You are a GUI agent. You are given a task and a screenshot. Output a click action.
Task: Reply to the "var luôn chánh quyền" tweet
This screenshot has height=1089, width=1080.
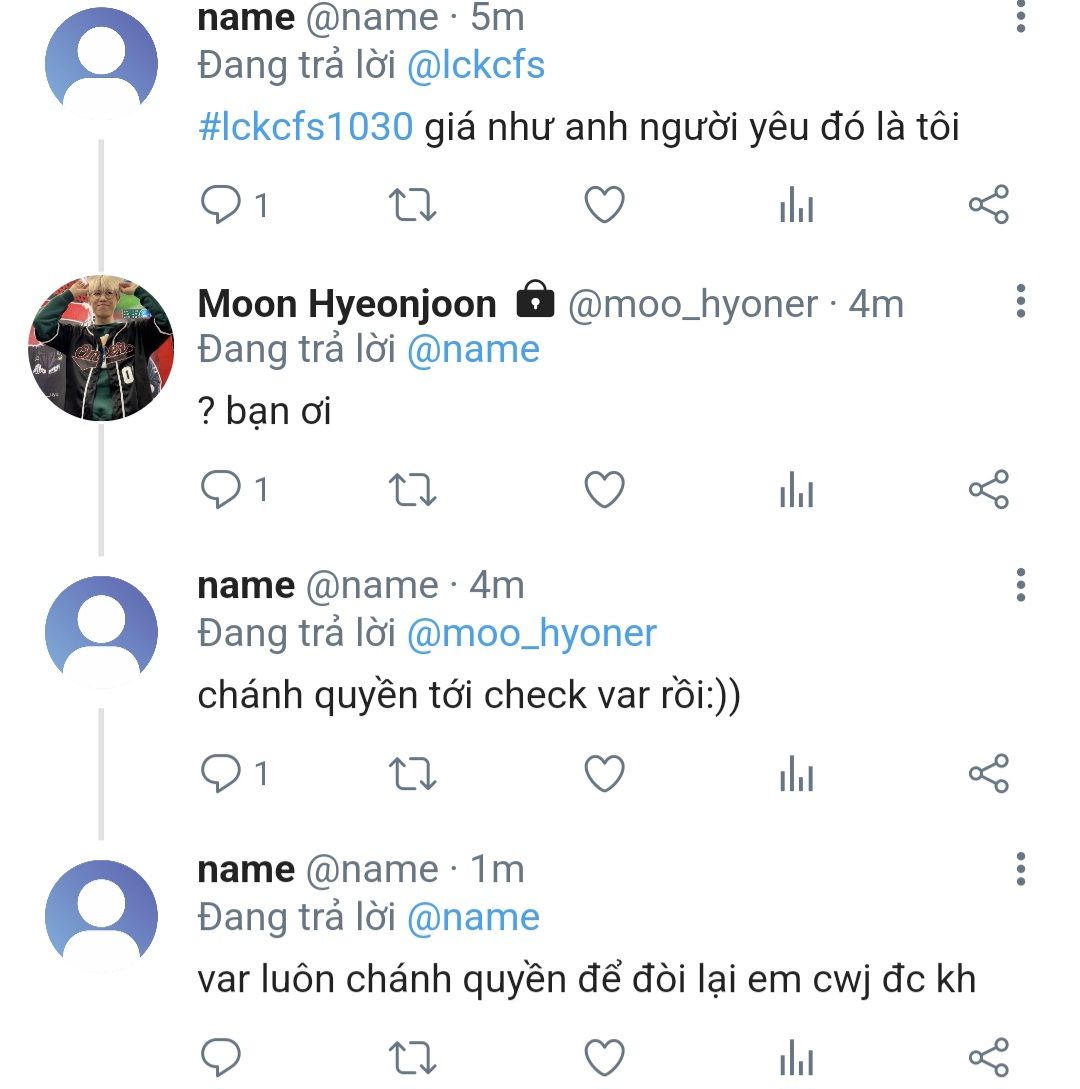[220, 1057]
